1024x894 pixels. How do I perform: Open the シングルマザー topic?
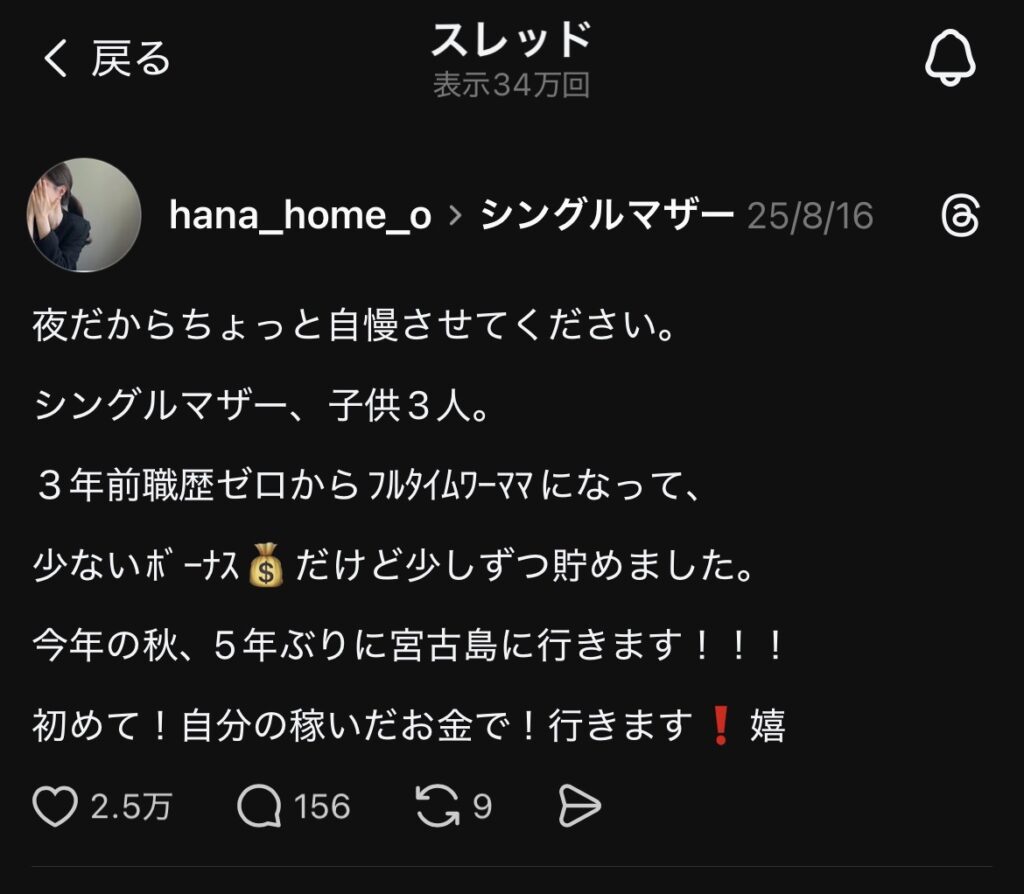click(x=607, y=216)
